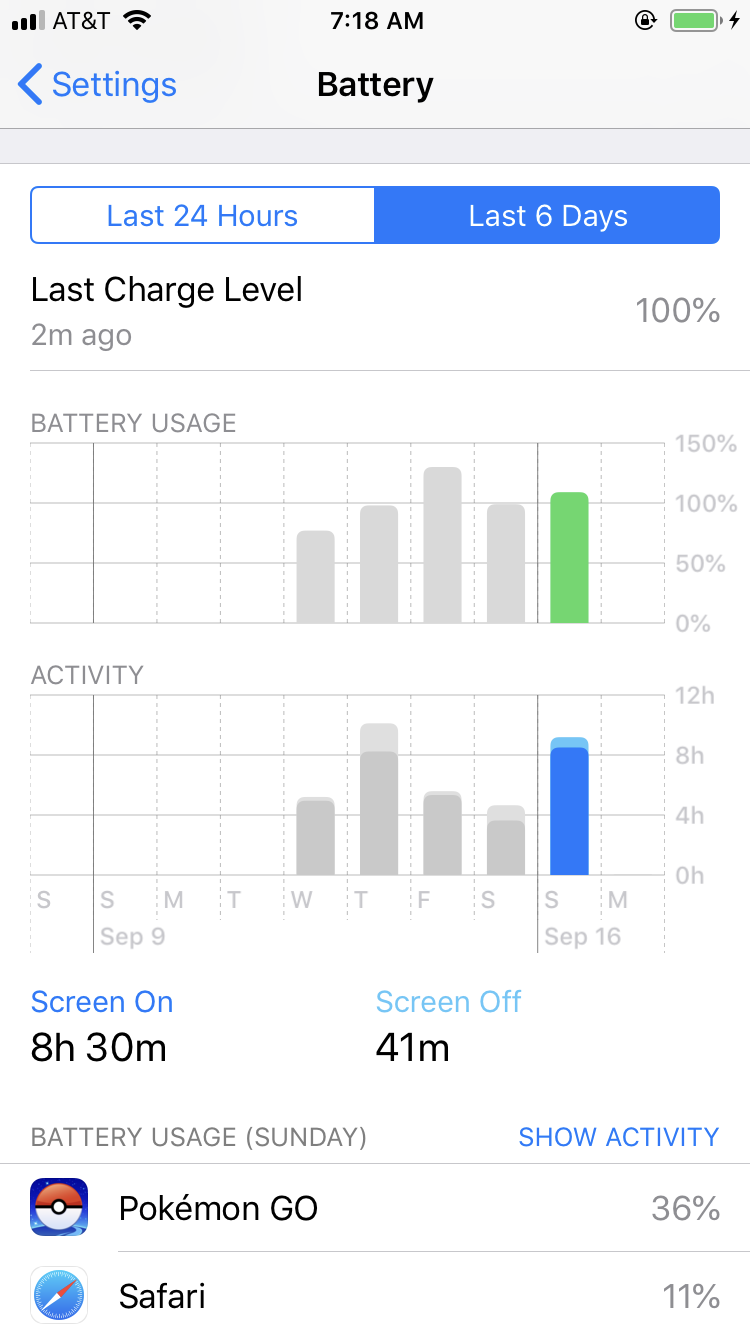Tap Show Activity link
Screen dimensions: 750x1334
coord(619,1137)
